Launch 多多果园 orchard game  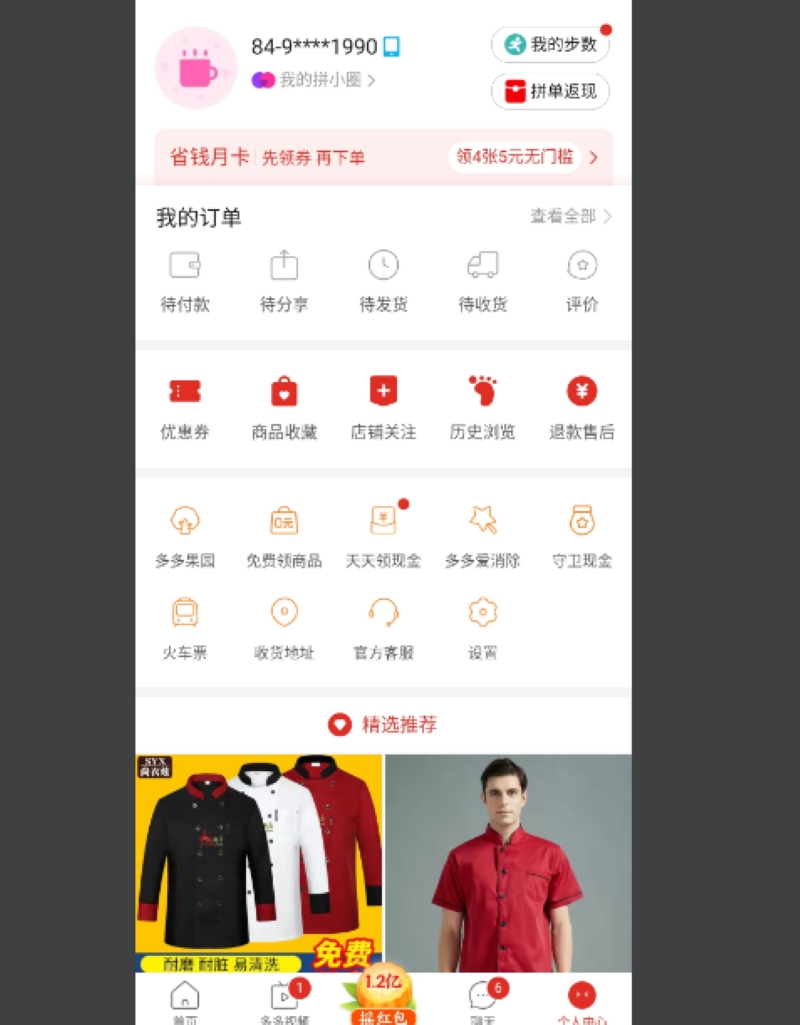click(185, 536)
